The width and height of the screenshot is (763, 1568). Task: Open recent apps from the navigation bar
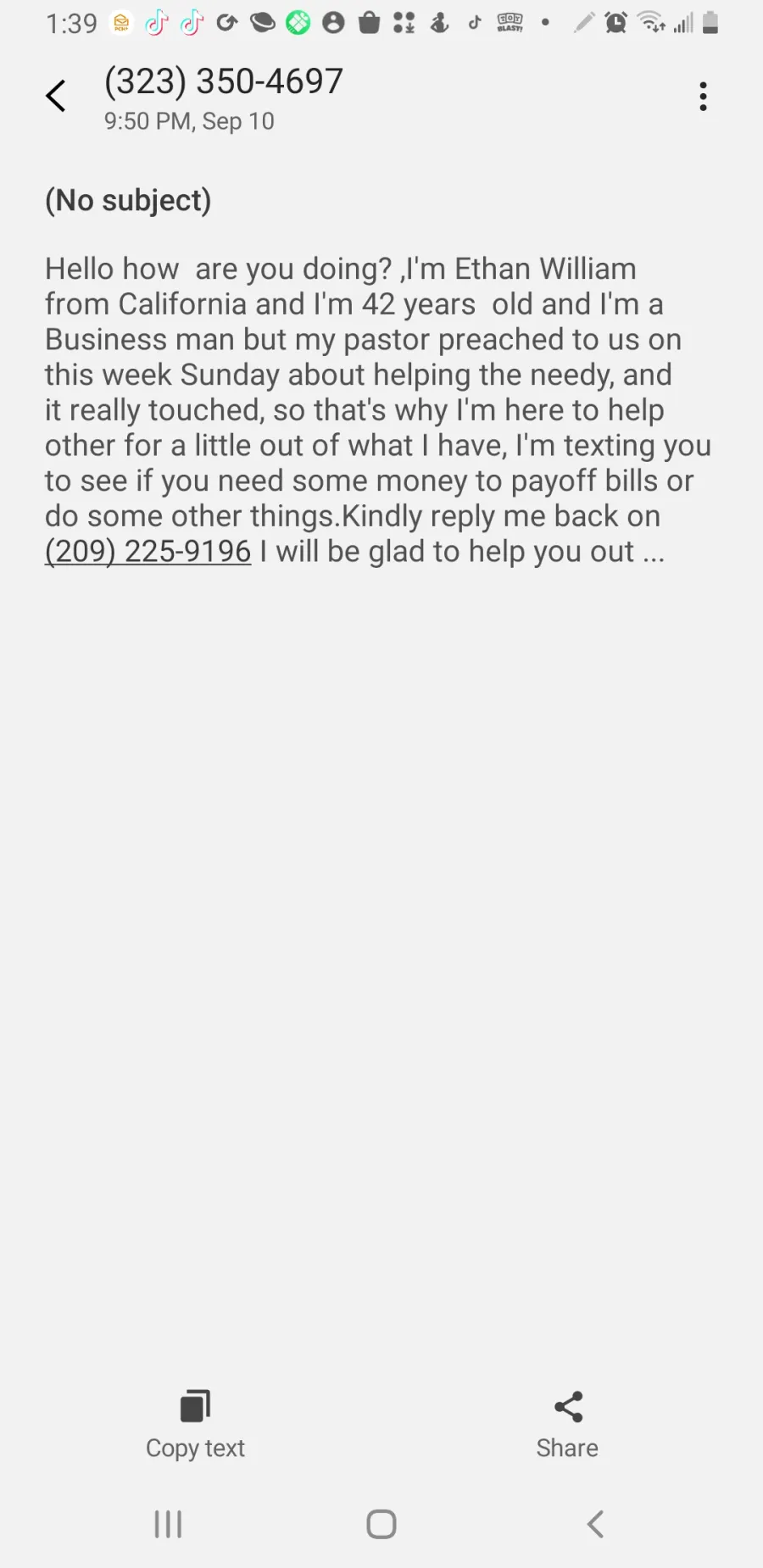tap(168, 1524)
